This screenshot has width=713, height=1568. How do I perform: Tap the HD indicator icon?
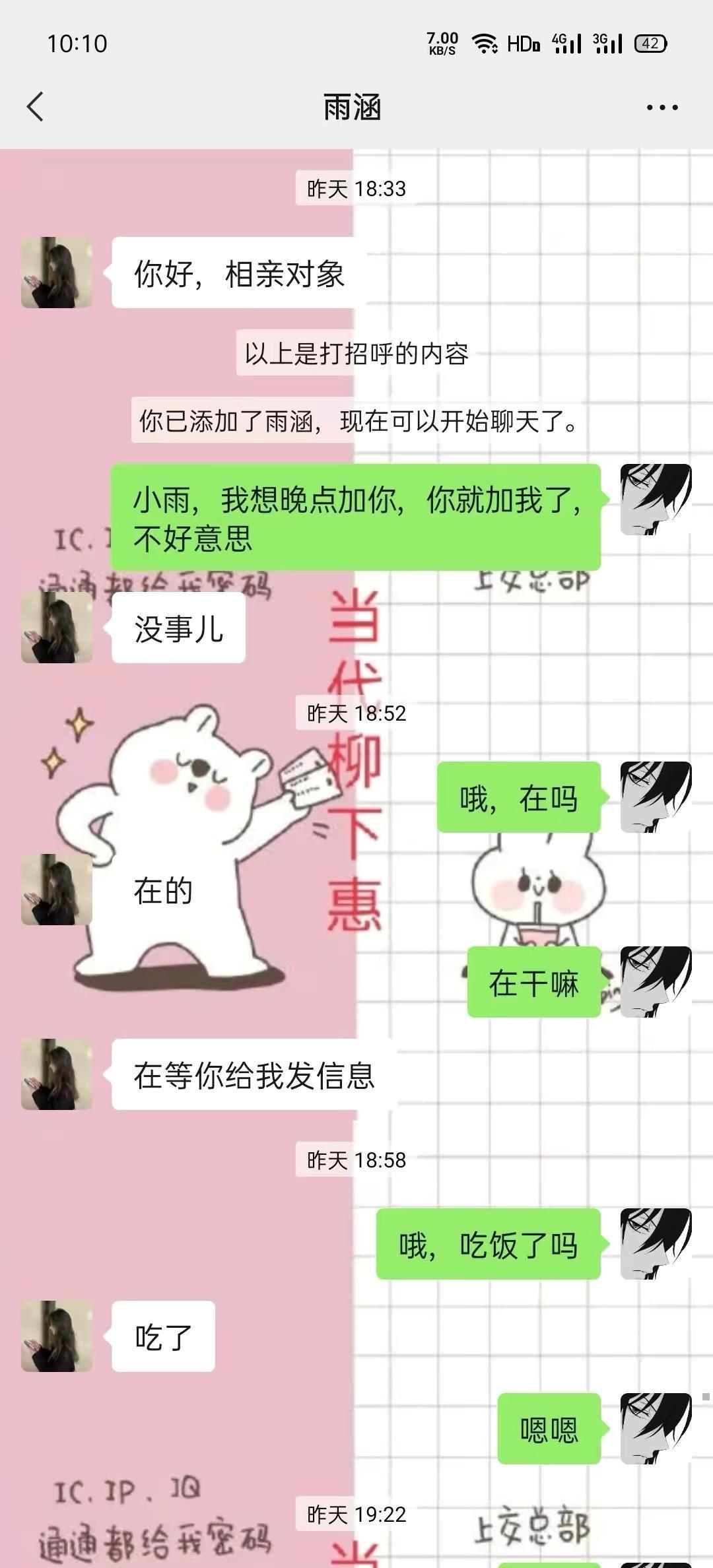pyautogui.click(x=522, y=44)
